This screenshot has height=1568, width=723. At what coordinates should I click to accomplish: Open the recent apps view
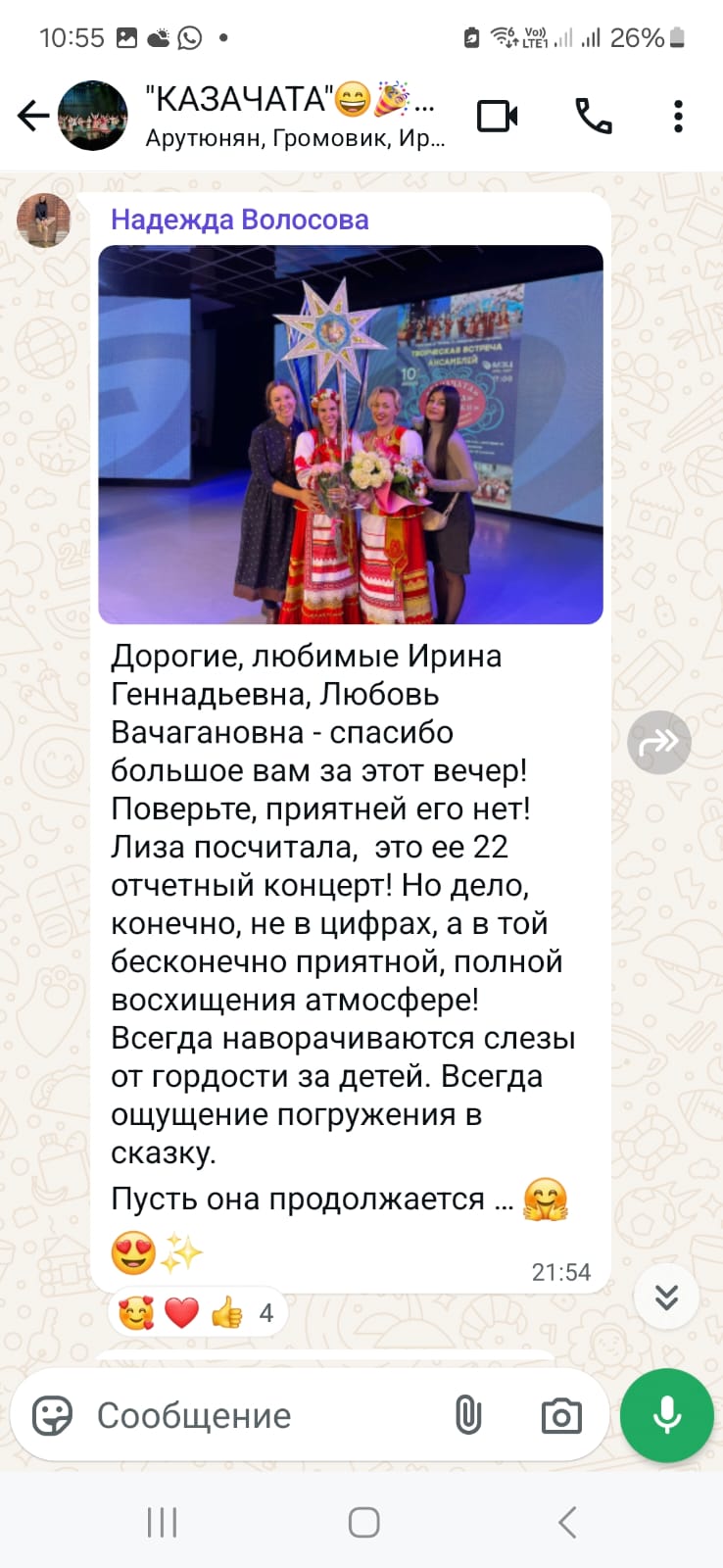pos(162,1522)
